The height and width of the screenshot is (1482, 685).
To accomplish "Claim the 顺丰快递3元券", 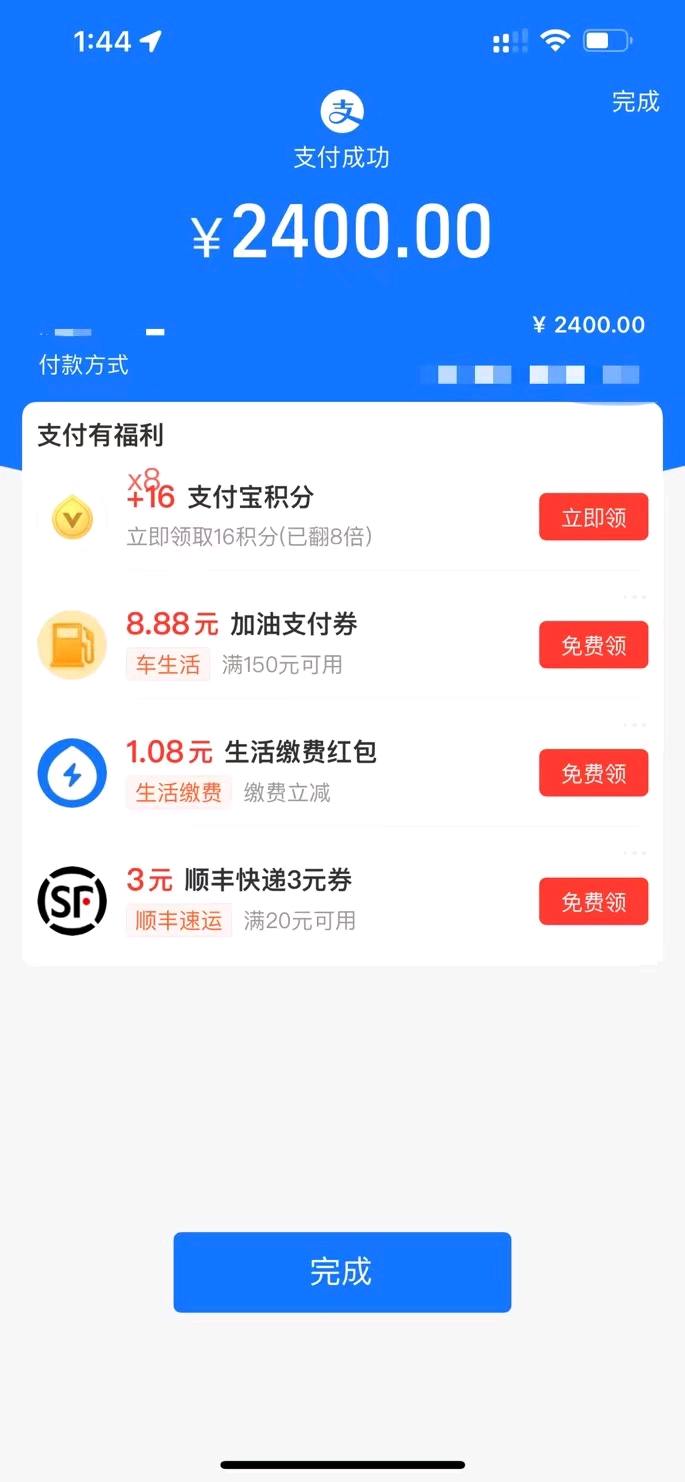I will click(593, 902).
